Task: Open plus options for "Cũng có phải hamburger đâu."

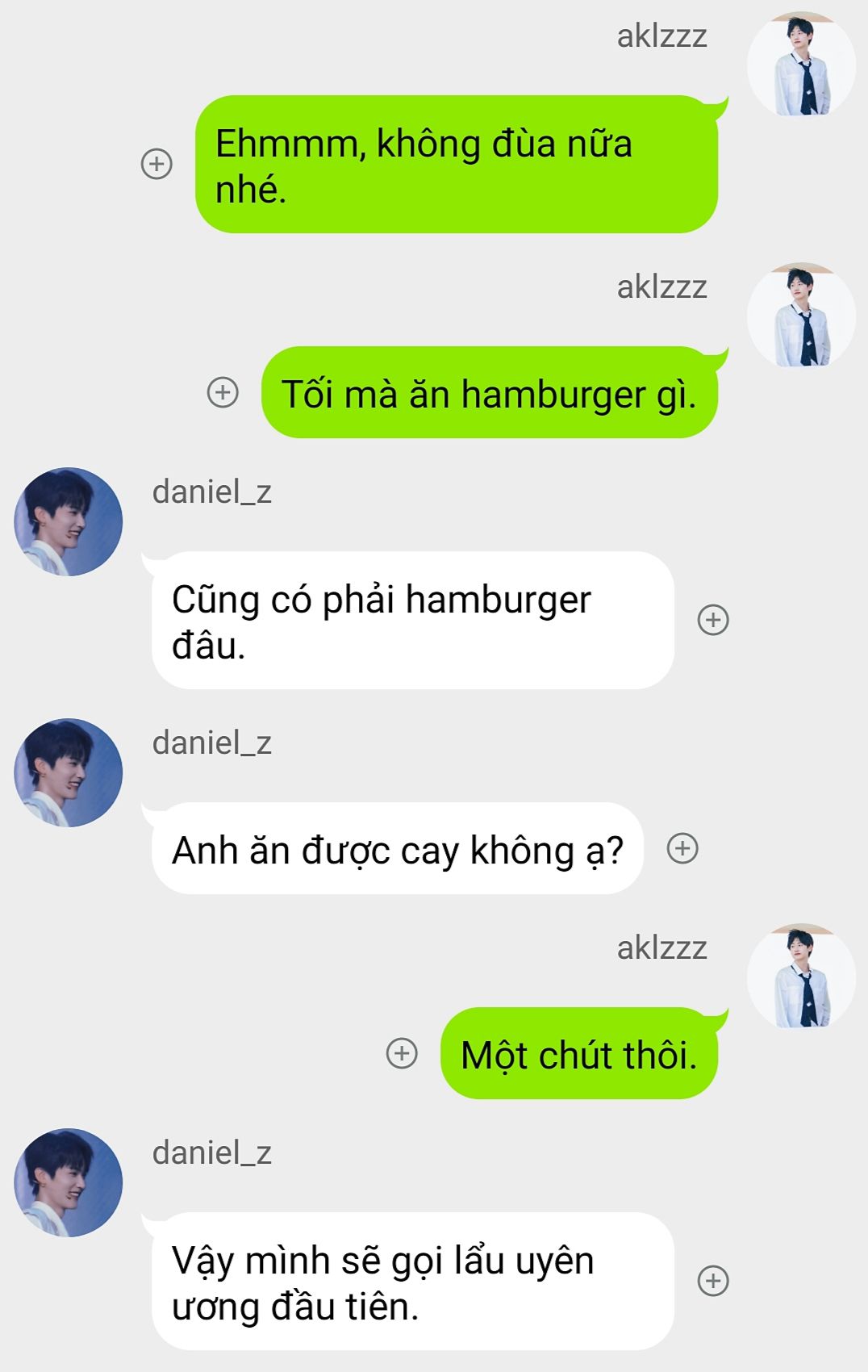Action: pyautogui.click(x=713, y=620)
